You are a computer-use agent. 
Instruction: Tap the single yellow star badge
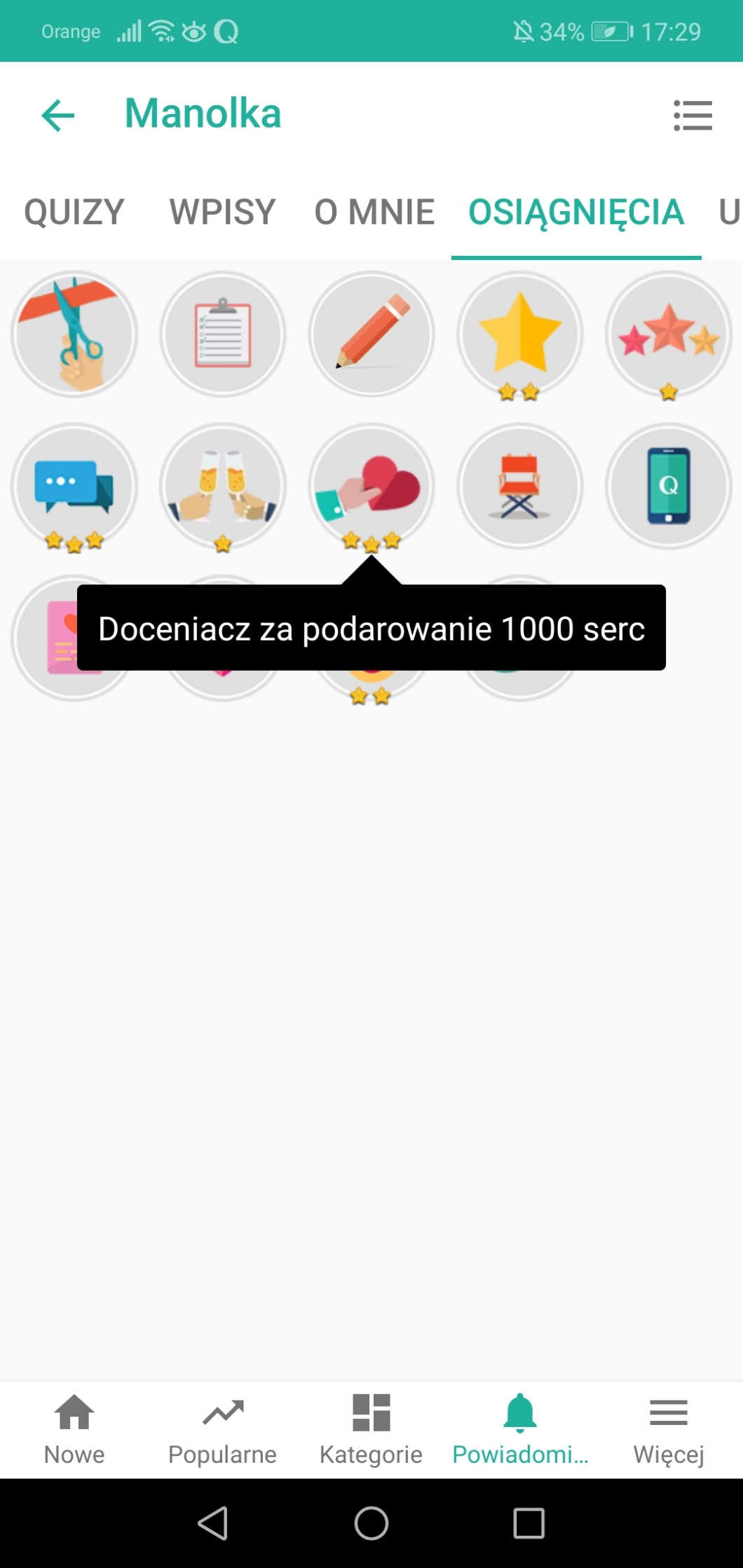520,334
